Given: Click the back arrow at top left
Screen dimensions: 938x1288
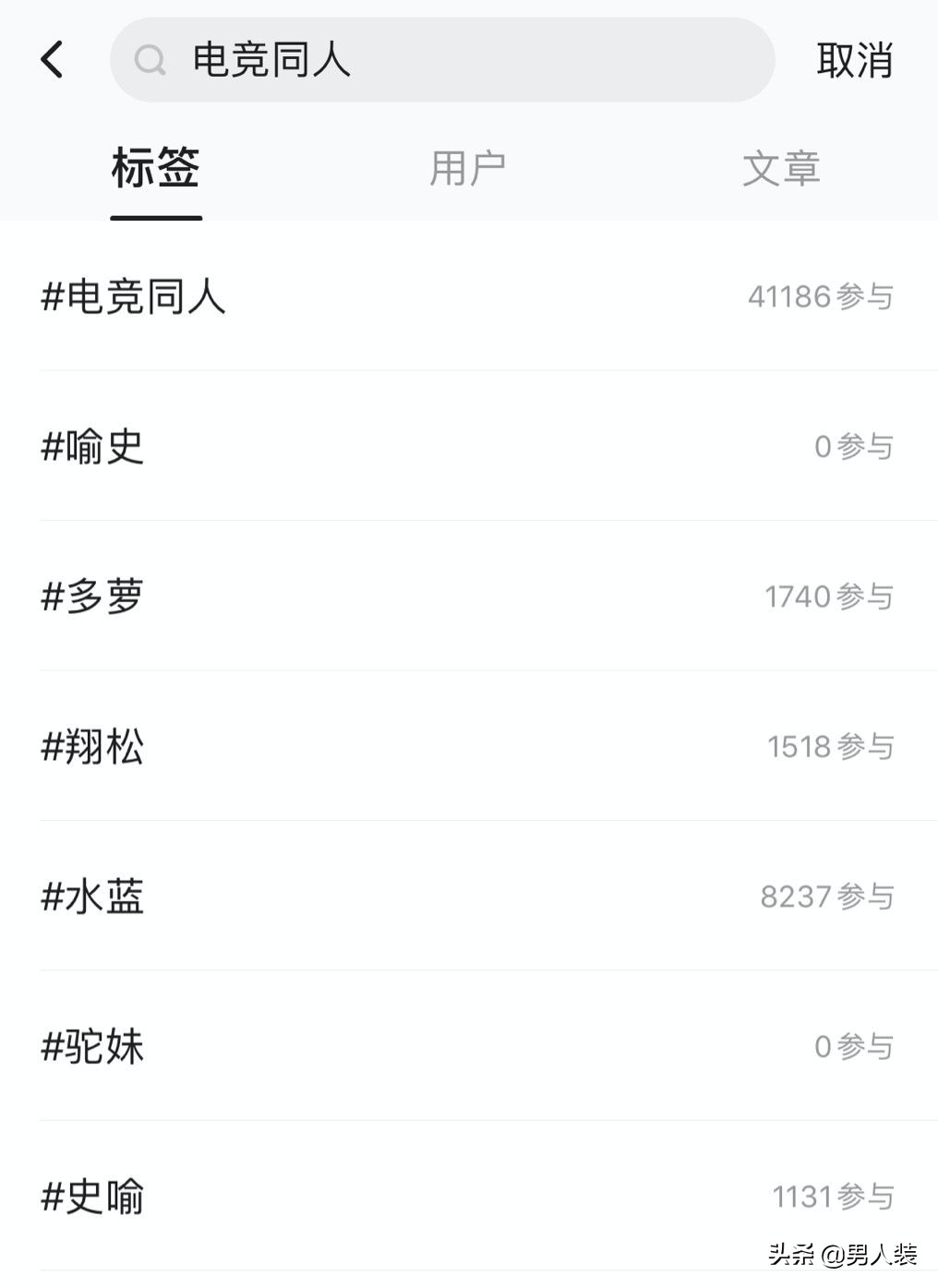Looking at the screenshot, I should pyautogui.click(x=52, y=59).
